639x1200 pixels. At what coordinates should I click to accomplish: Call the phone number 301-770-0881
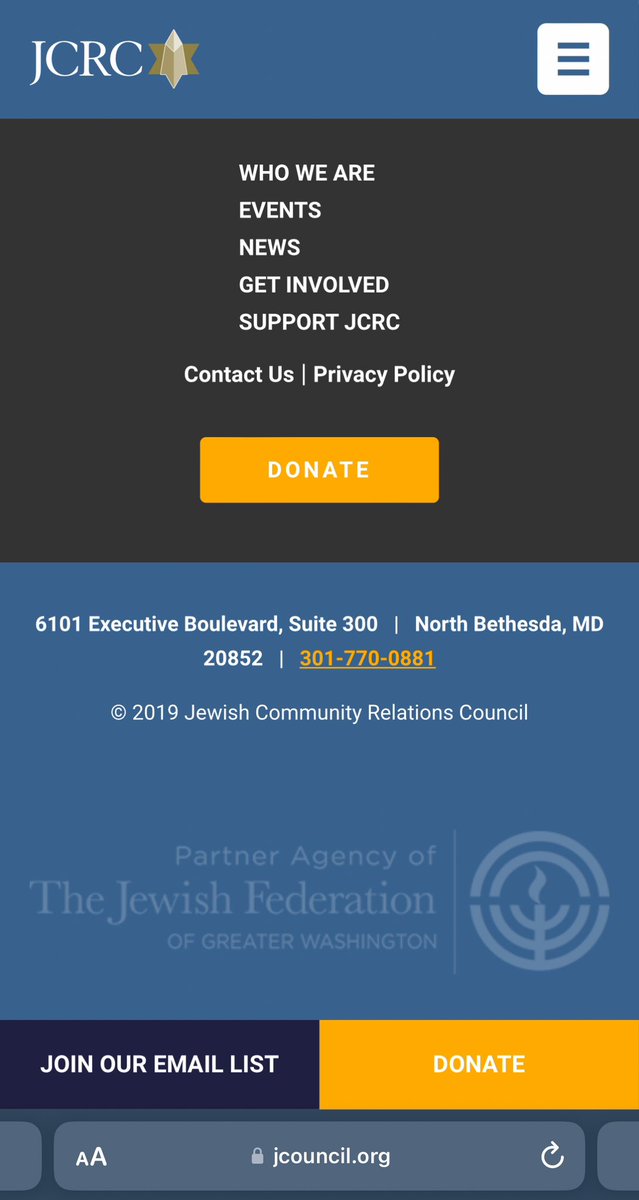pos(367,658)
